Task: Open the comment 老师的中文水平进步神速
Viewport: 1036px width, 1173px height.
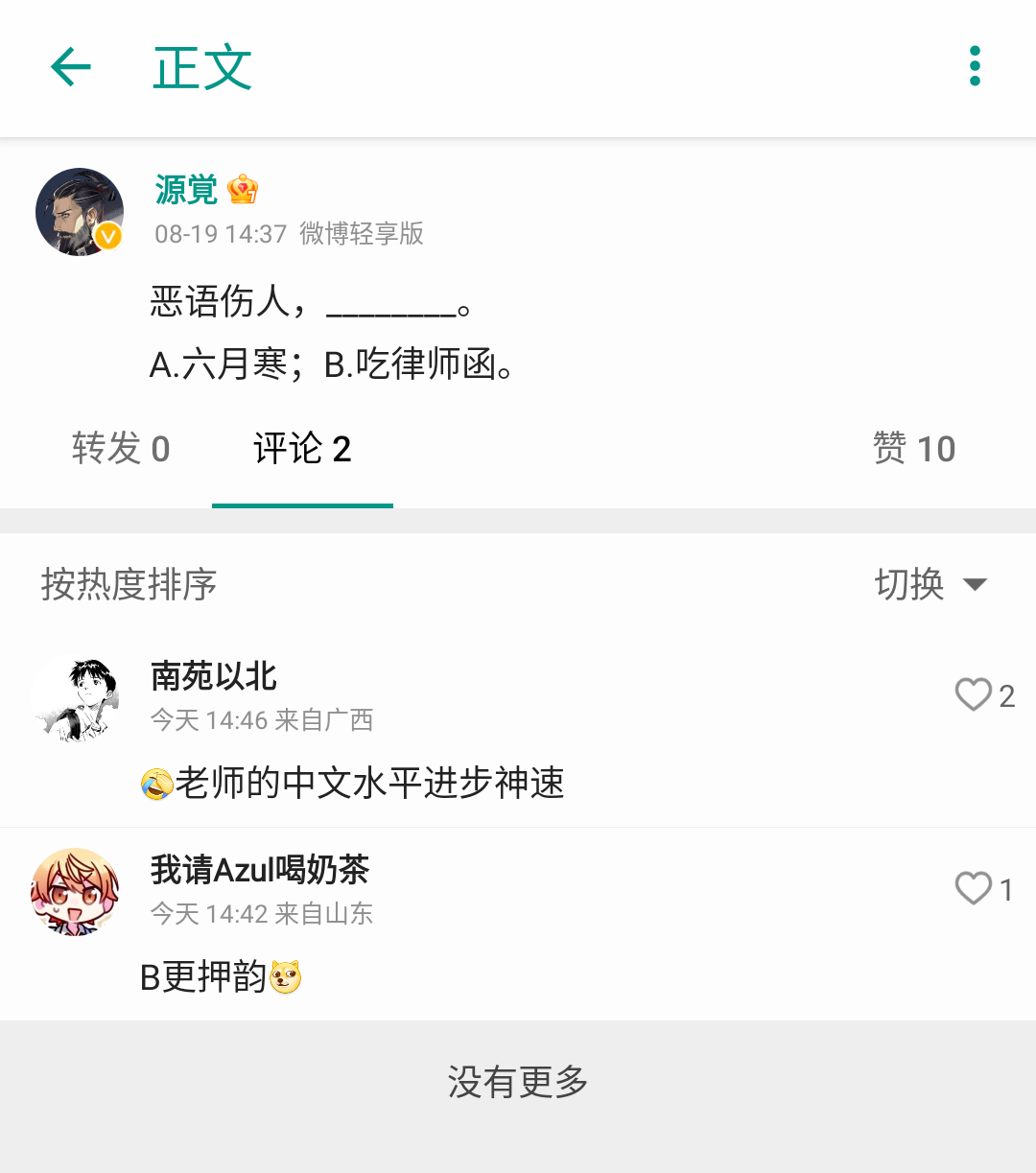Action: click(x=369, y=783)
